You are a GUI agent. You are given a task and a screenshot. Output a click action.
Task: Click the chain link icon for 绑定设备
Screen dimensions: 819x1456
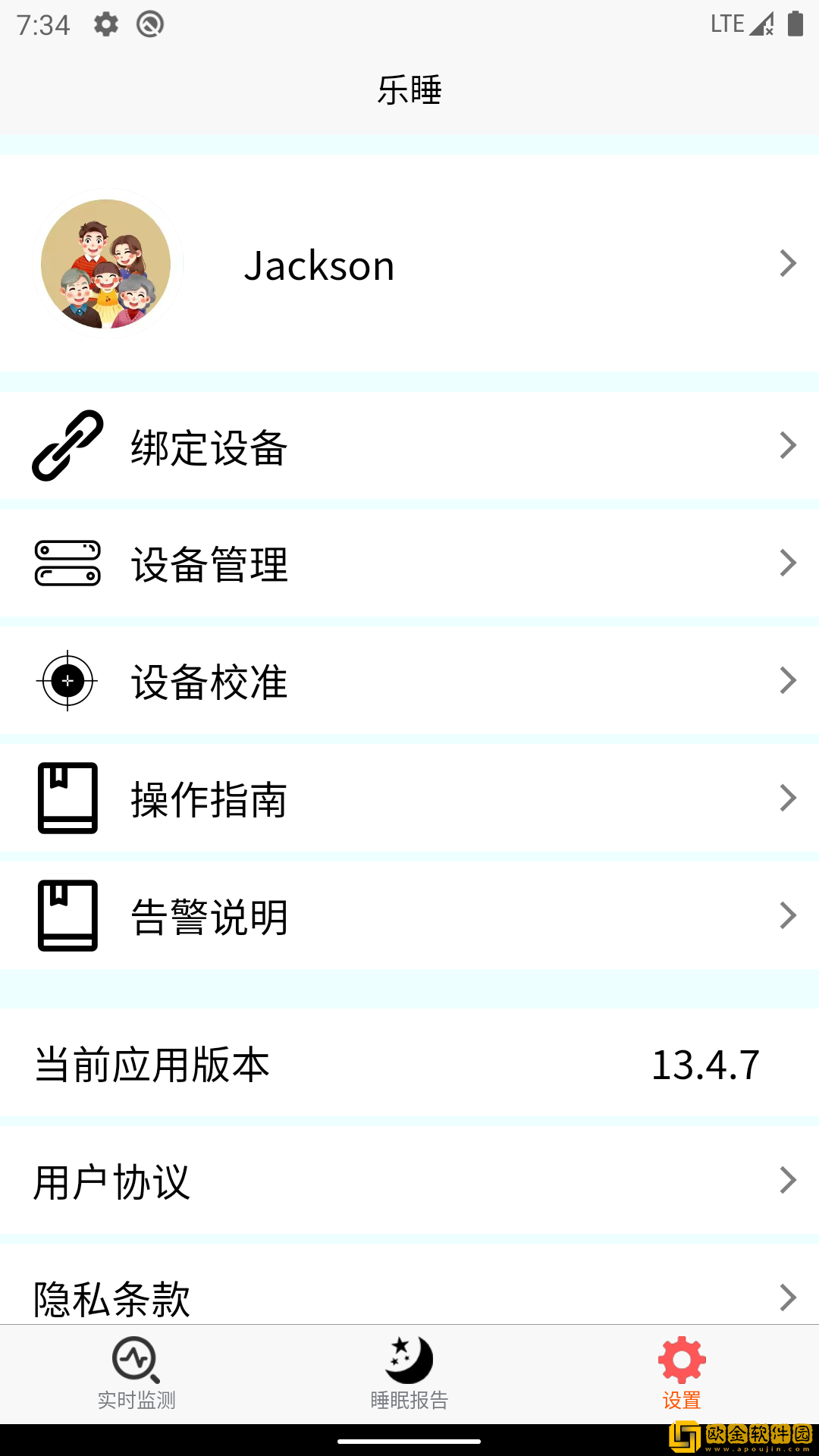67,447
